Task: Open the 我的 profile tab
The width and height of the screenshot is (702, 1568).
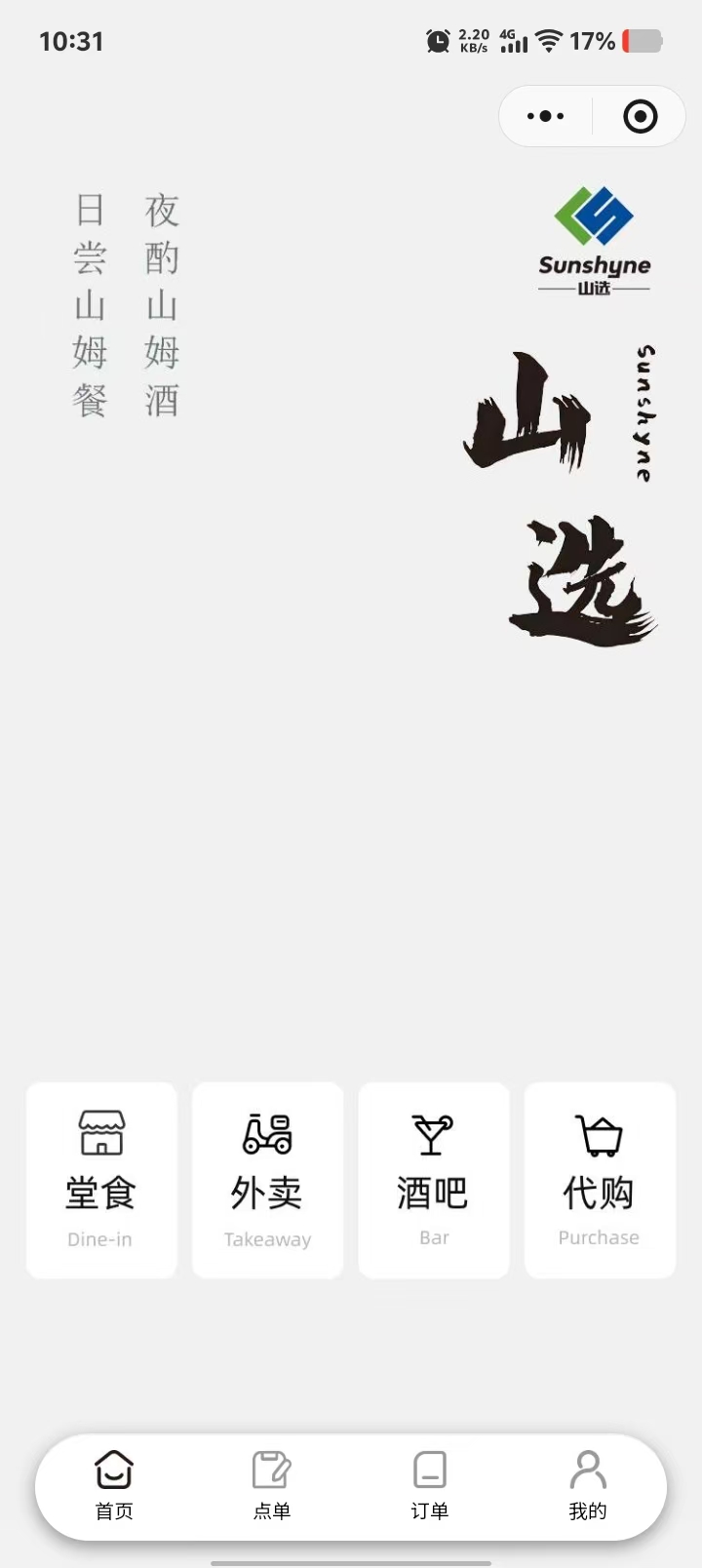Action: [588, 1486]
